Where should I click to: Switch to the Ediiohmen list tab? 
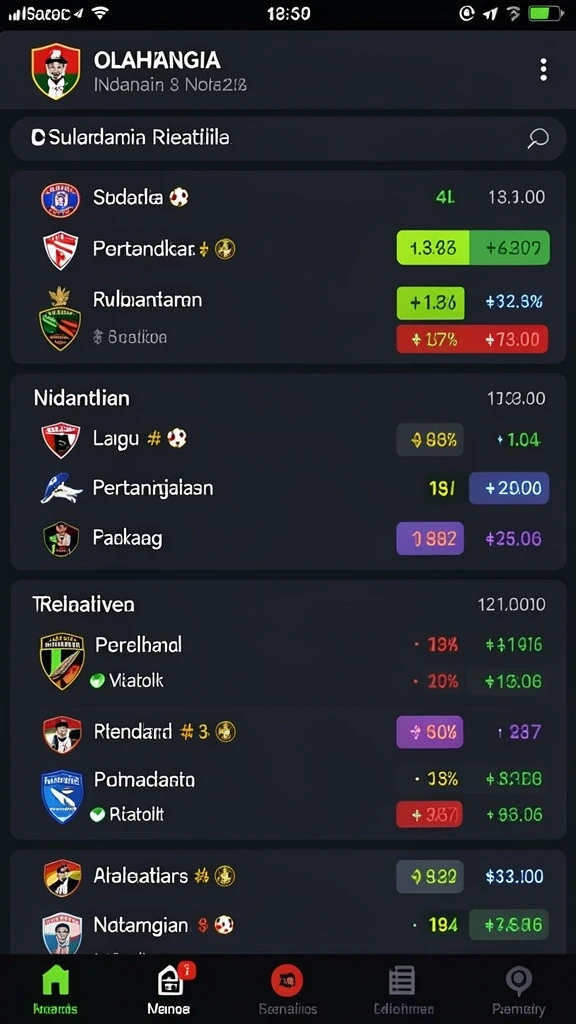tap(401, 989)
